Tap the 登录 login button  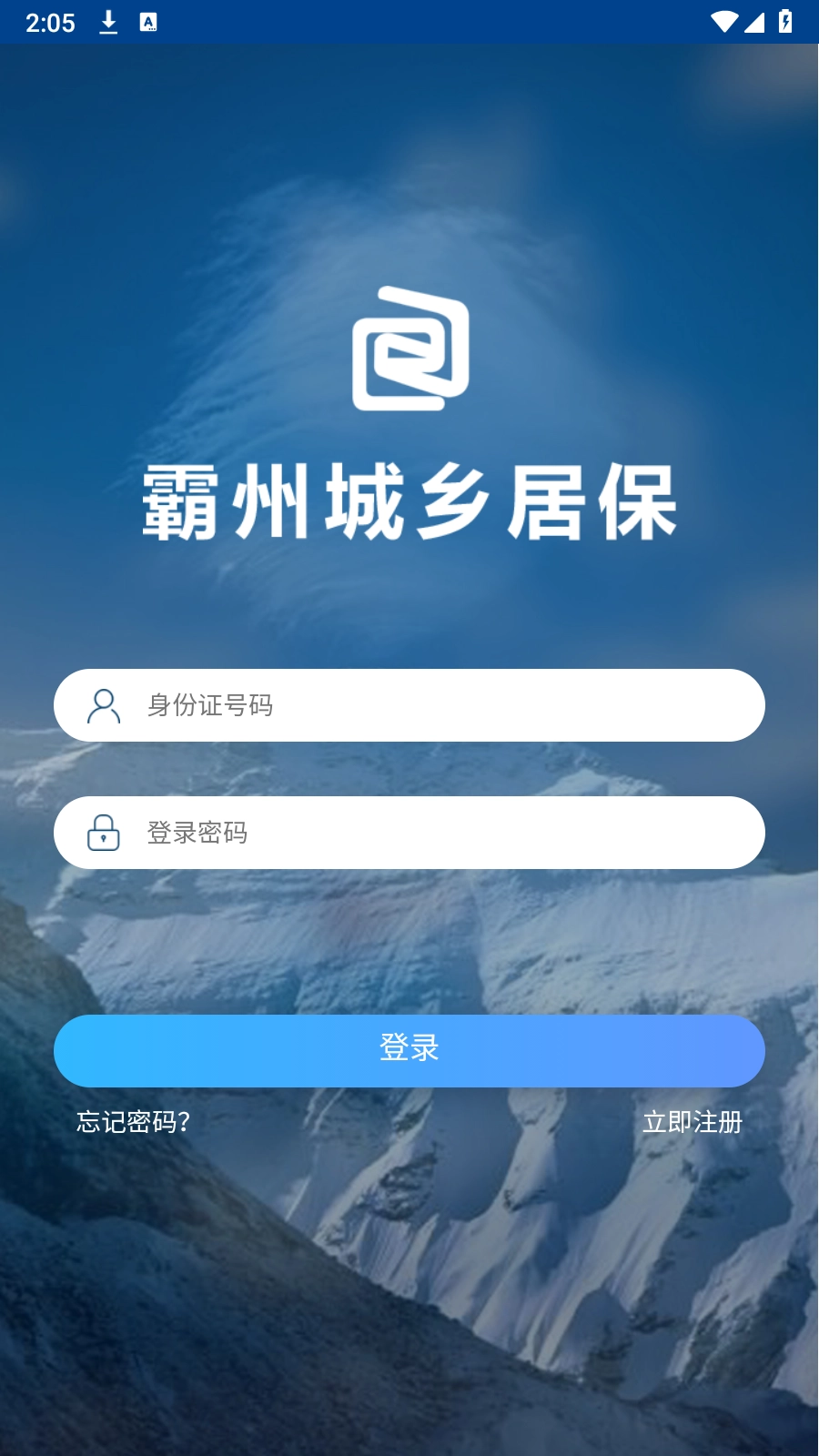point(409,1051)
